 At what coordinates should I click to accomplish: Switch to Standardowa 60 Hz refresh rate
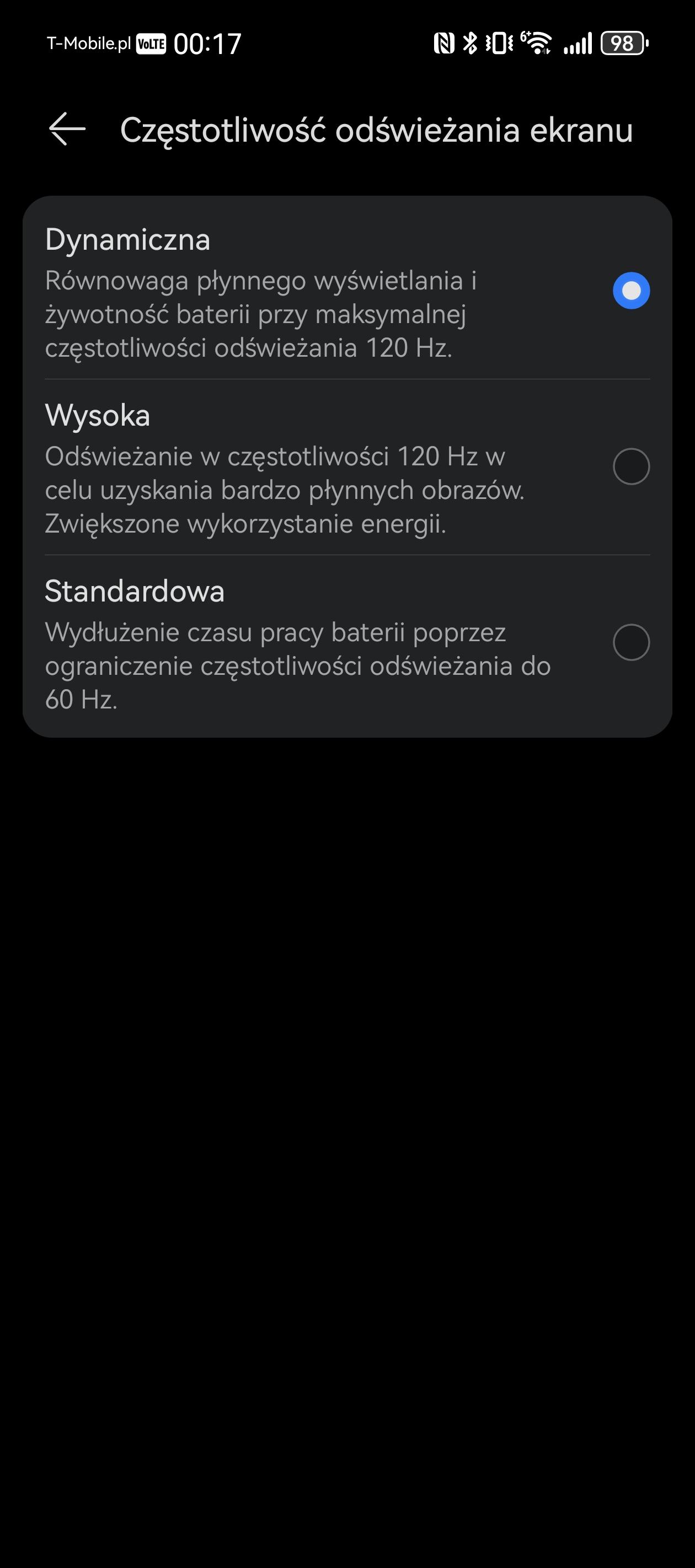tap(347, 643)
